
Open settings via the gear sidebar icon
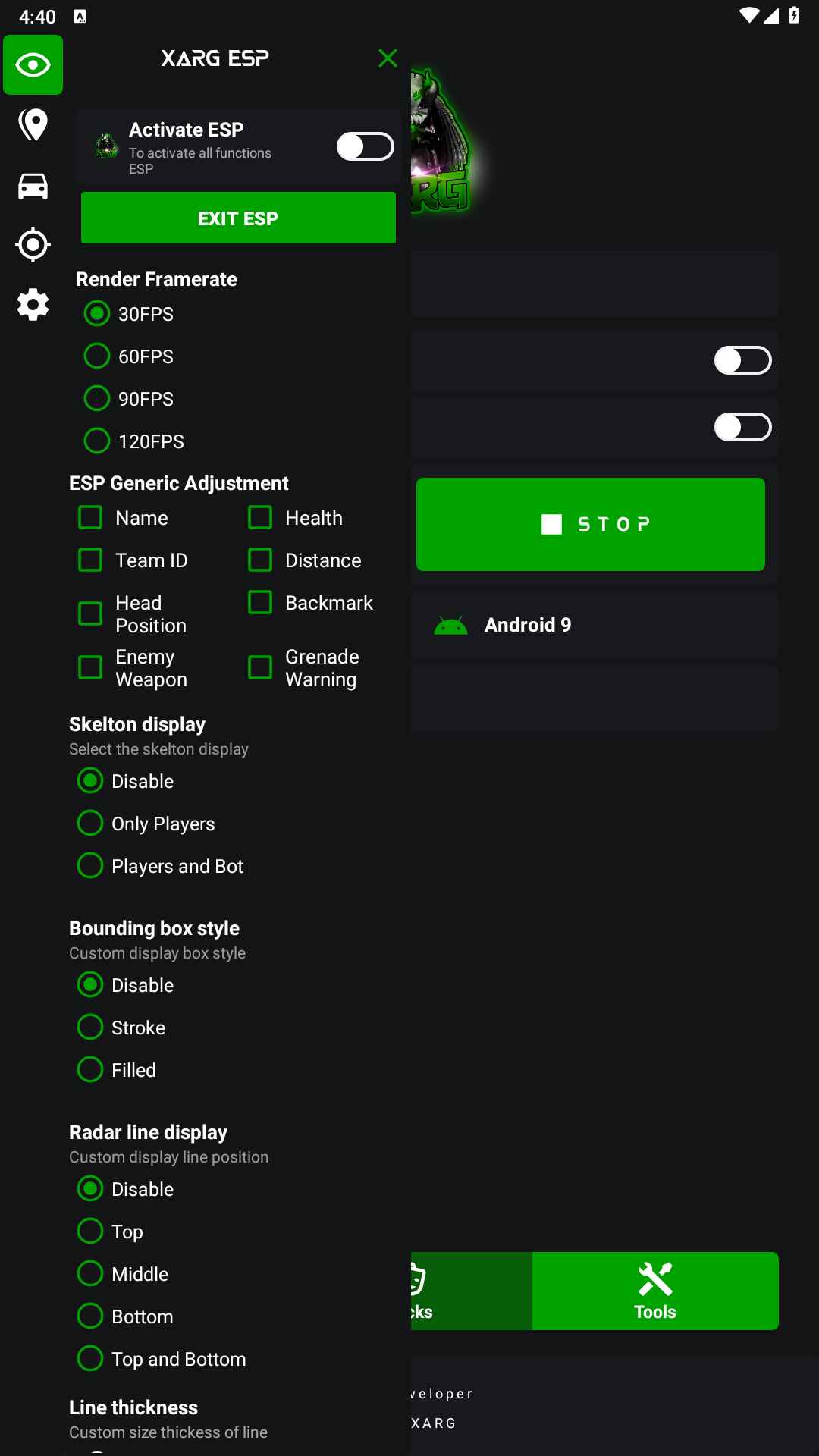coord(32,305)
